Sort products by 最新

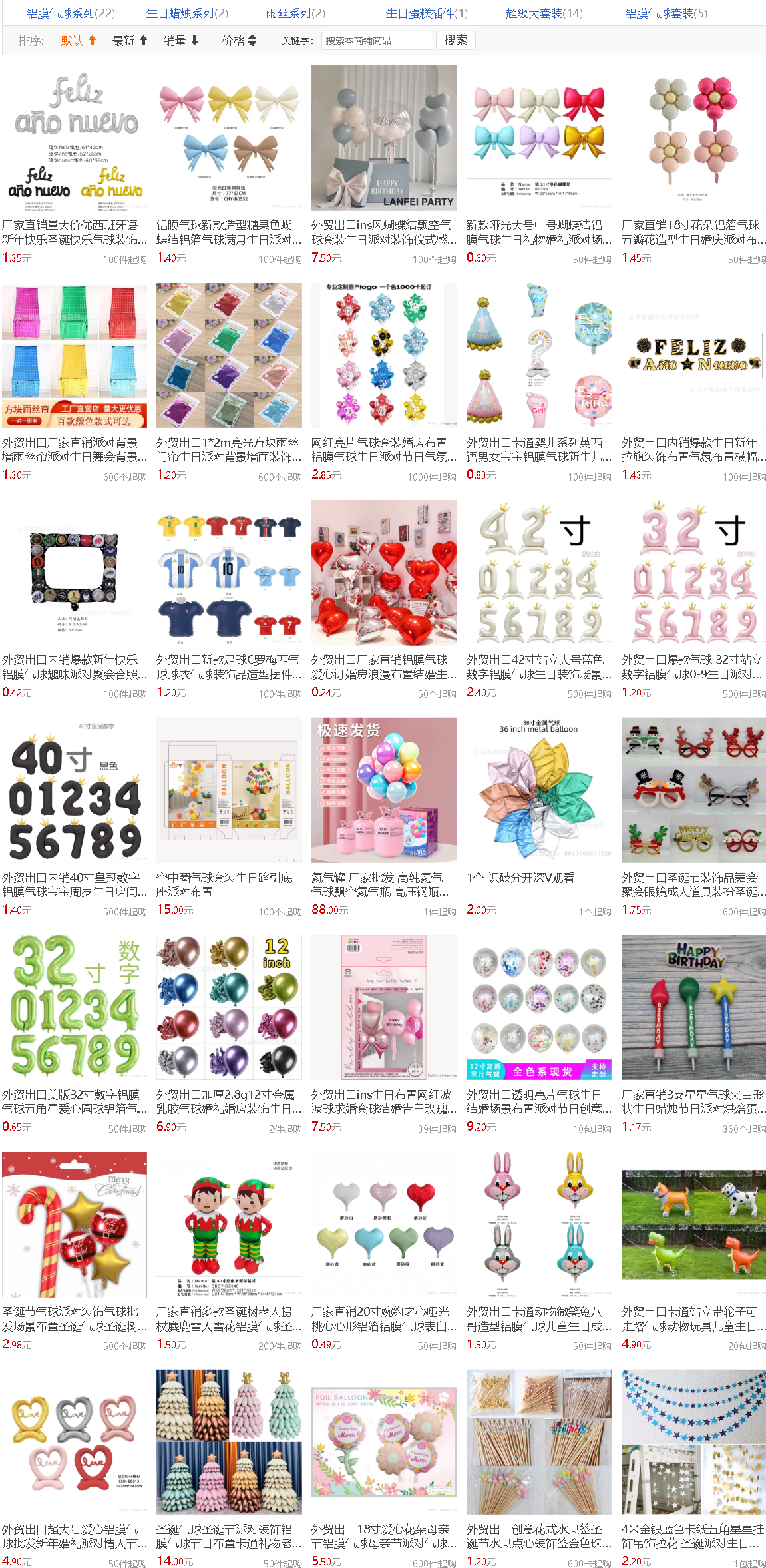(130, 41)
